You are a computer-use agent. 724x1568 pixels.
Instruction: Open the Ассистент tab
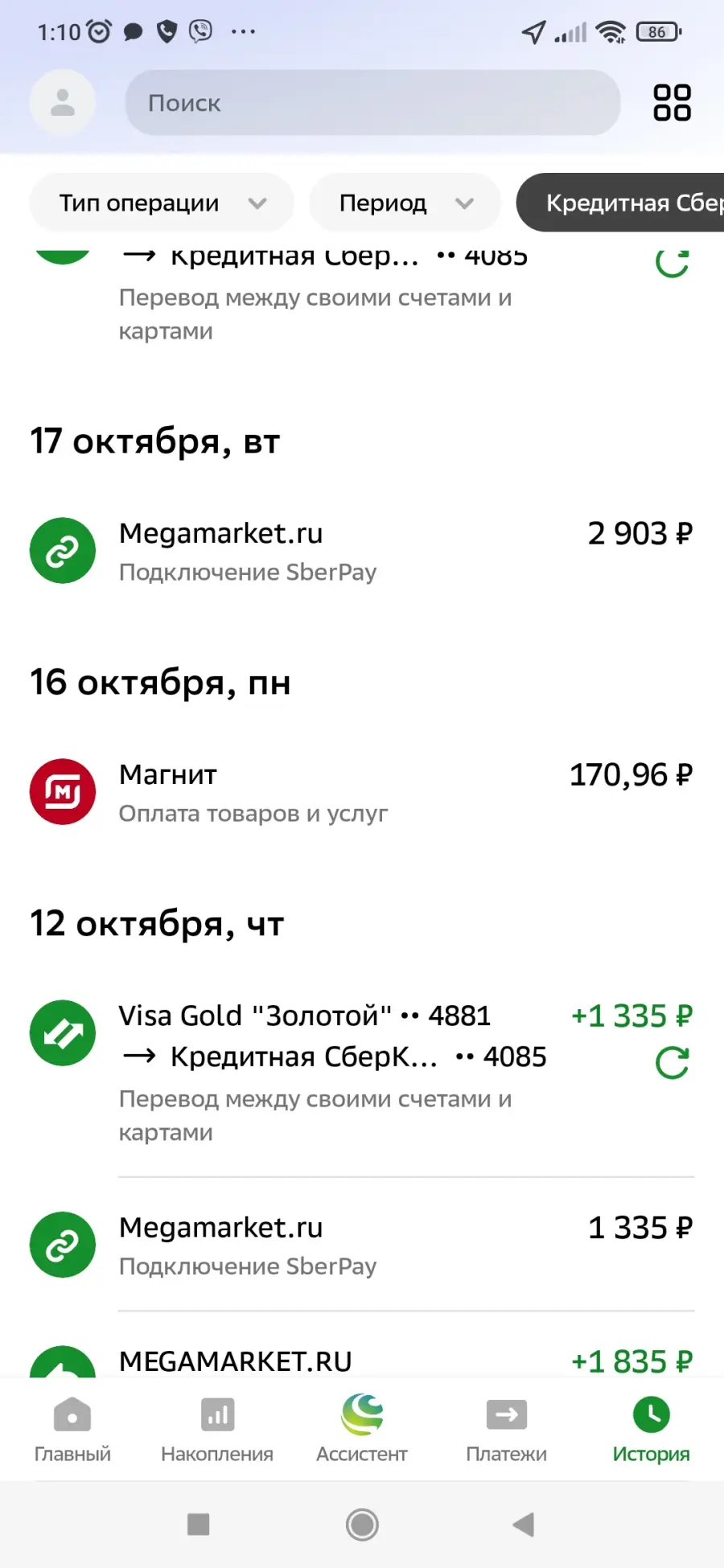[x=362, y=1430]
